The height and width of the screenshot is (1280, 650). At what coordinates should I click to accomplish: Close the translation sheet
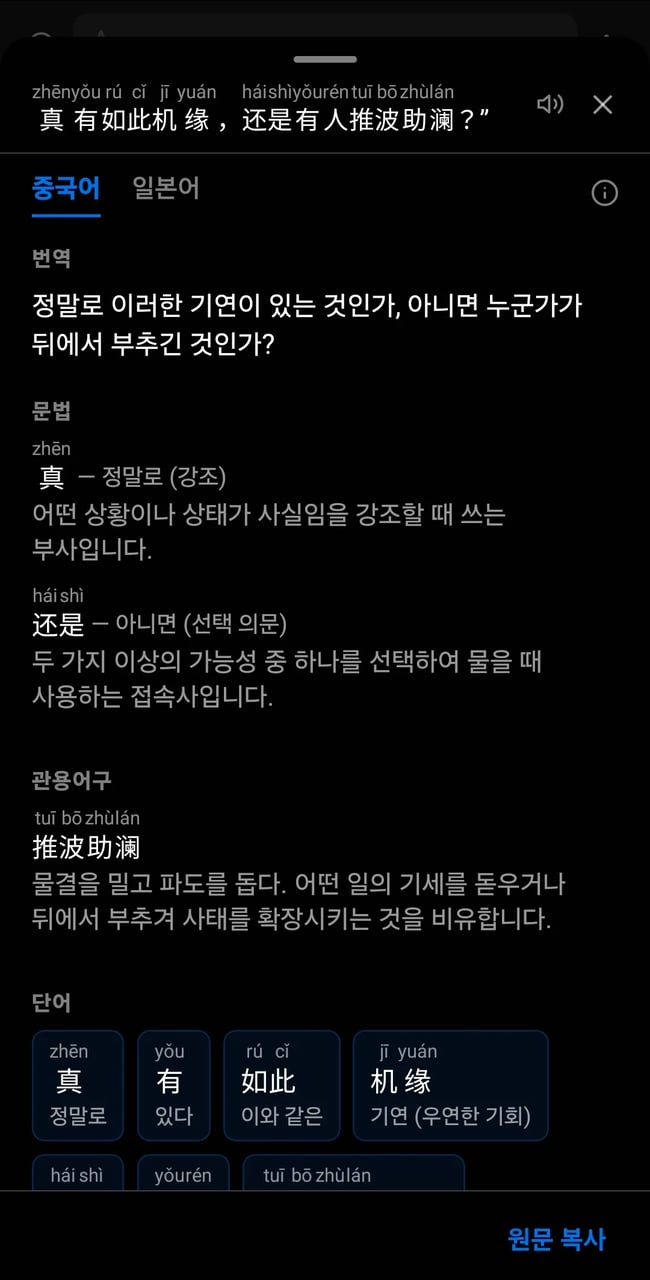click(602, 104)
